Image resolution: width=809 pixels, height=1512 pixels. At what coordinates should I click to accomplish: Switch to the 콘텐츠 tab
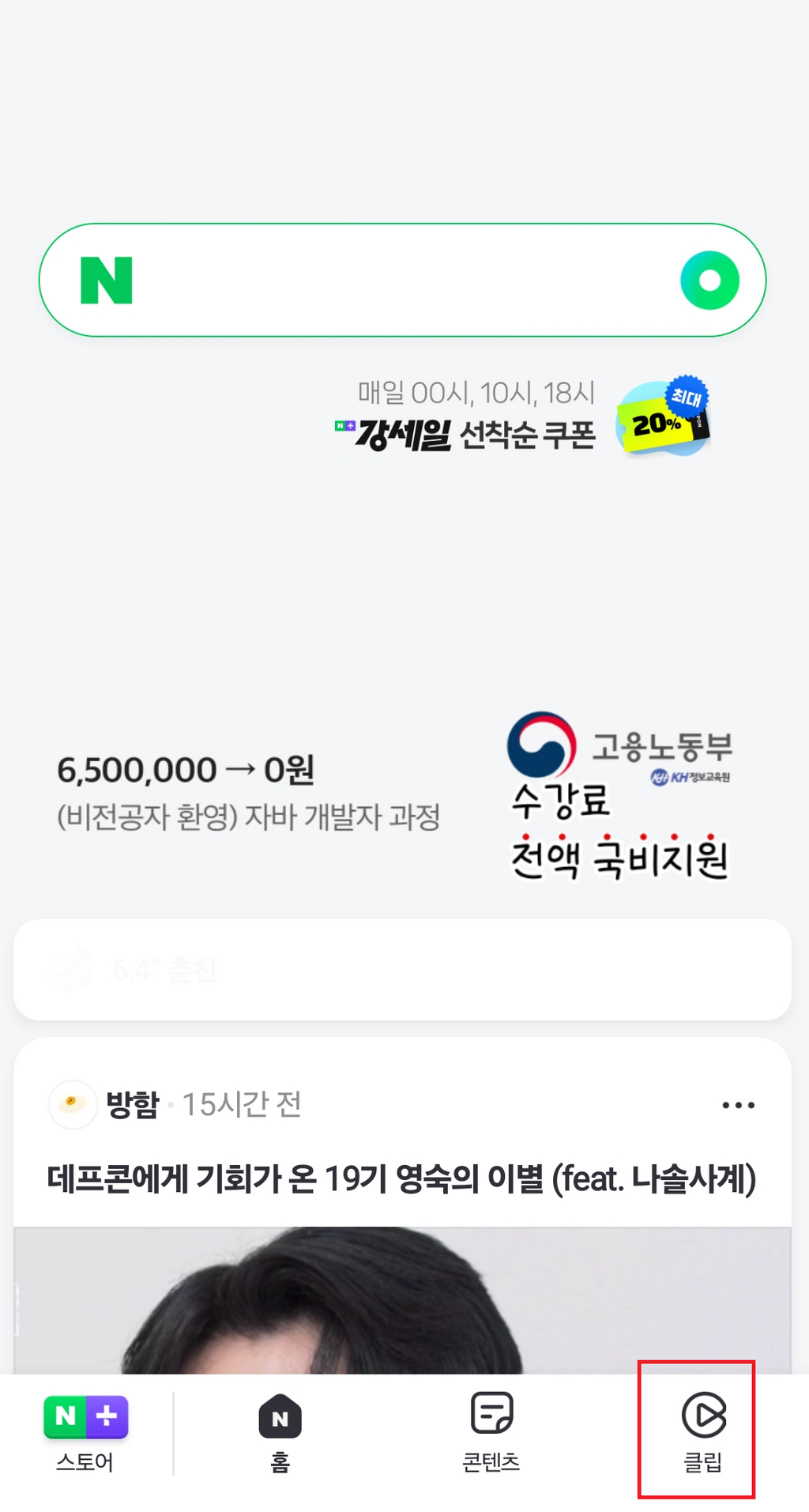[491, 1433]
